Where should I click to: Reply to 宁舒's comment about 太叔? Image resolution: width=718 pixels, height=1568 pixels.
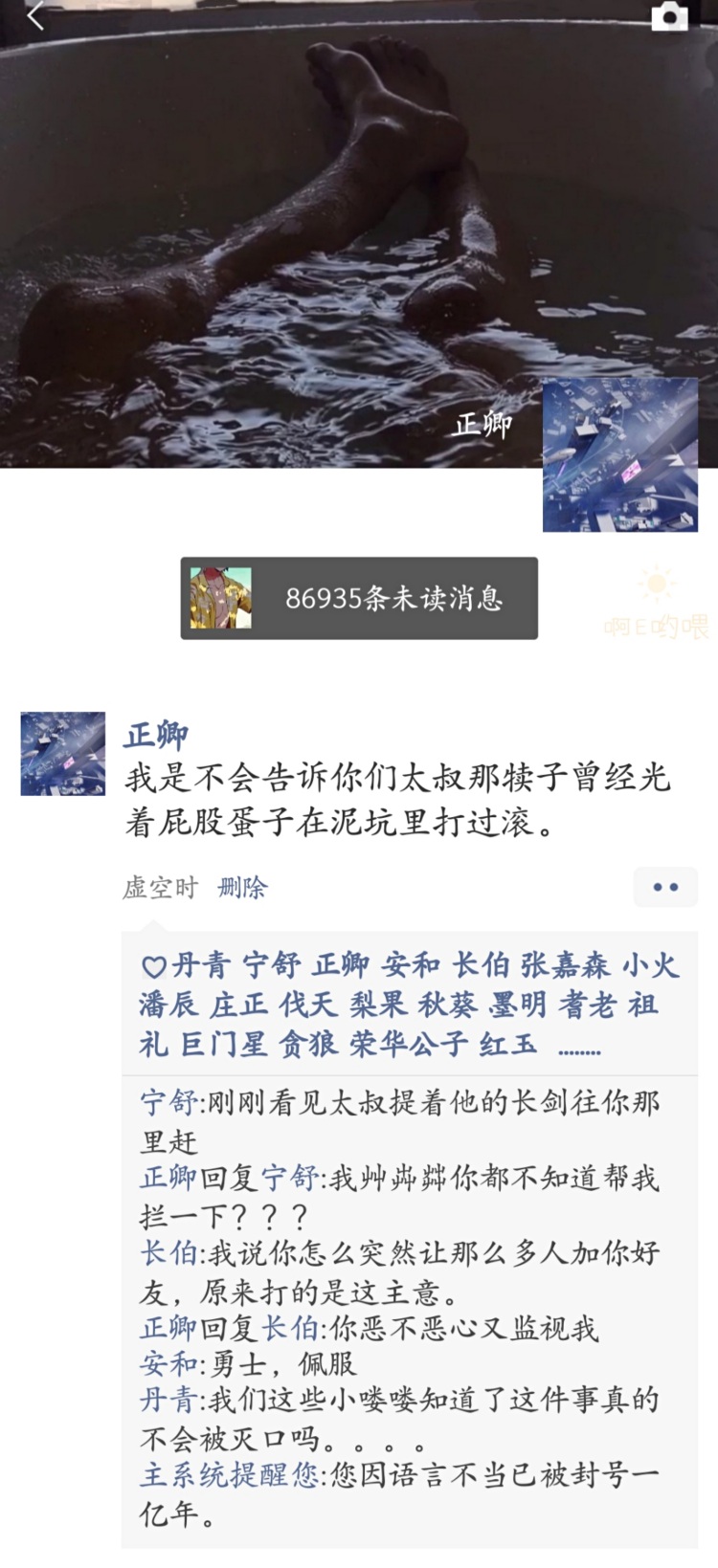coord(400,1121)
